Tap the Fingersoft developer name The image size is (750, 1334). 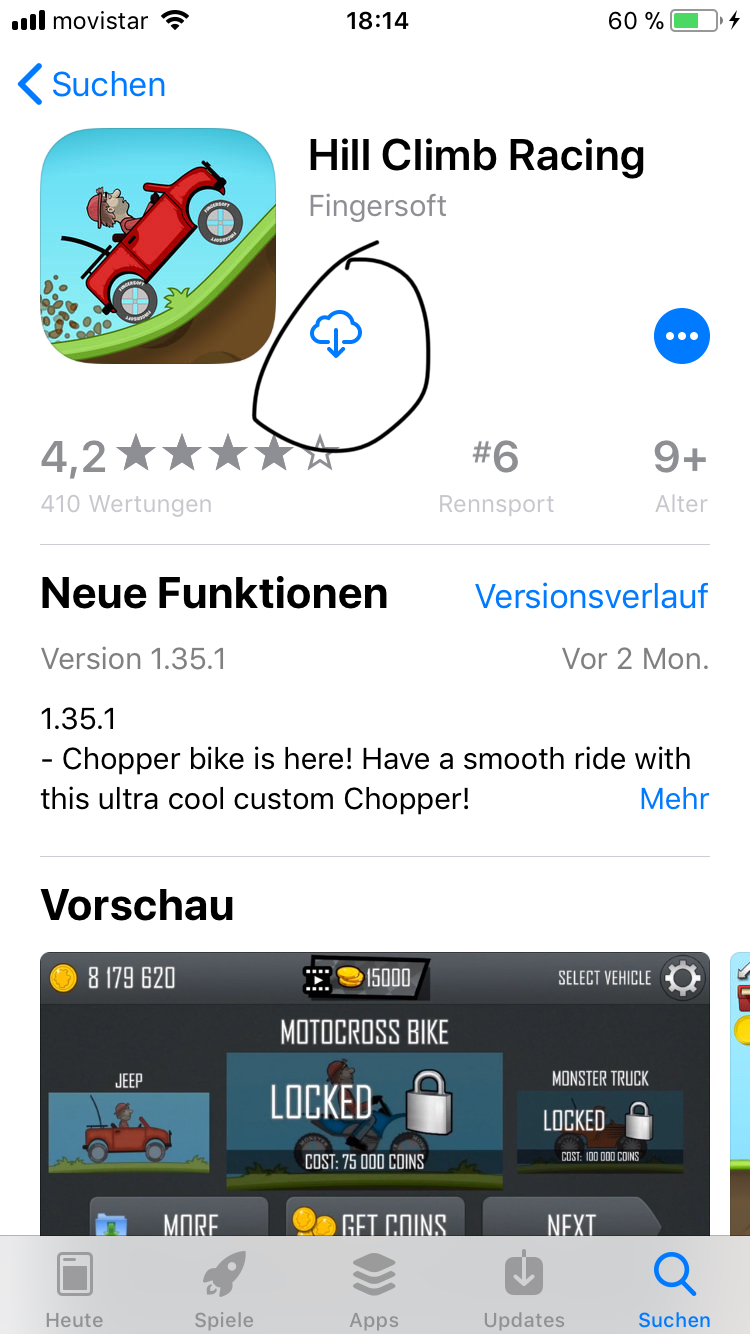tap(377, 207)
